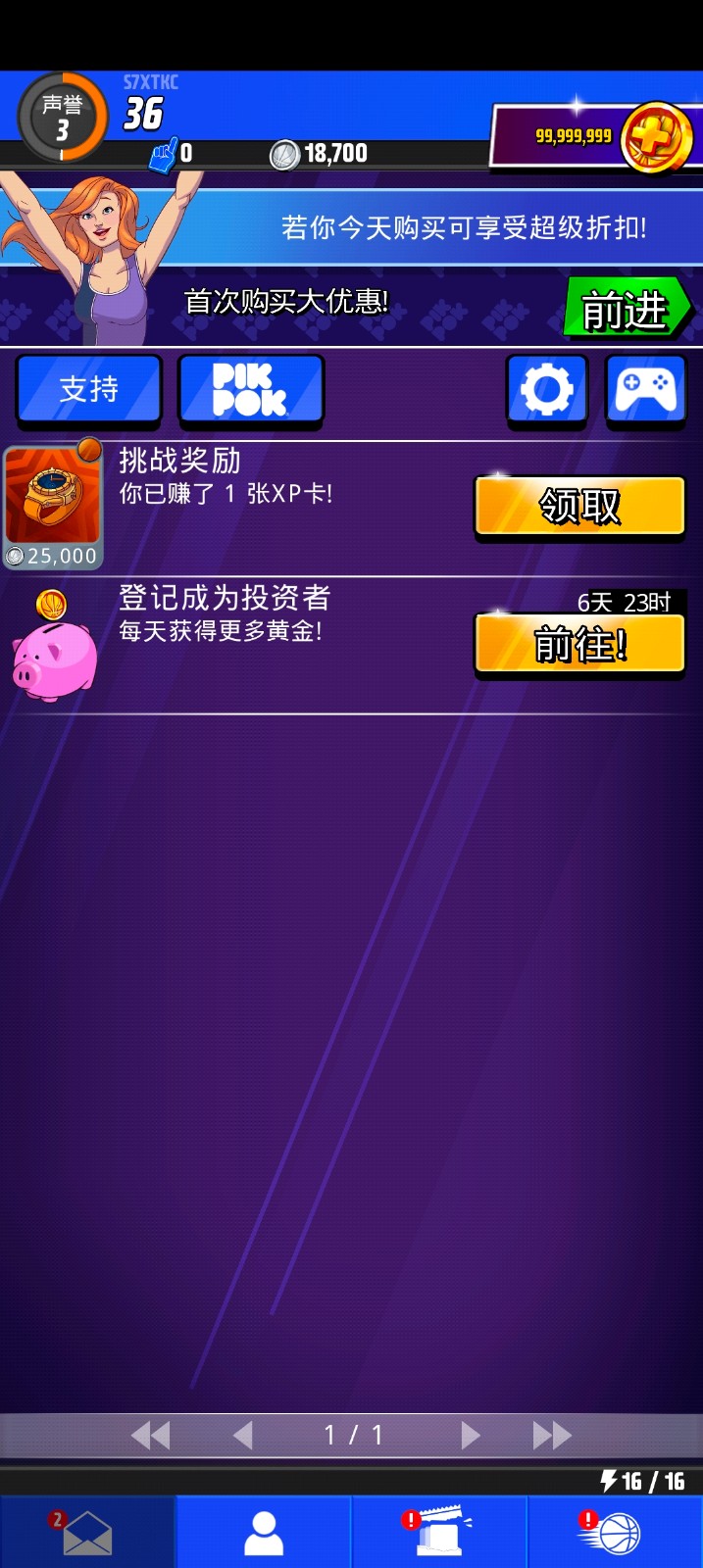Open the card packs tab
This screenshot has height=1568, width=703.
439,1533
